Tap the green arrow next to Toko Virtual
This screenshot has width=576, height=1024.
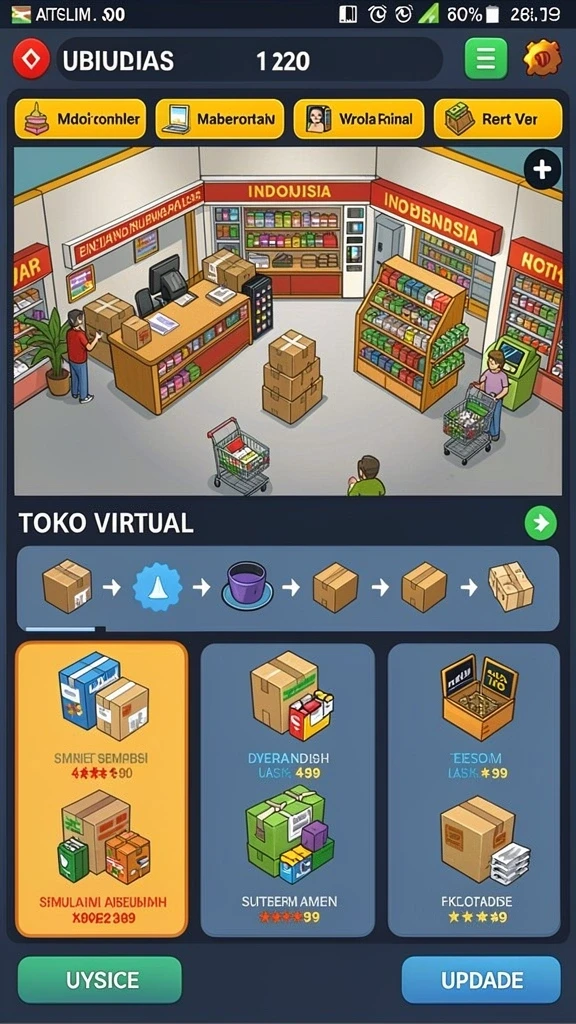pyautogui.click(x=541, y=523)
